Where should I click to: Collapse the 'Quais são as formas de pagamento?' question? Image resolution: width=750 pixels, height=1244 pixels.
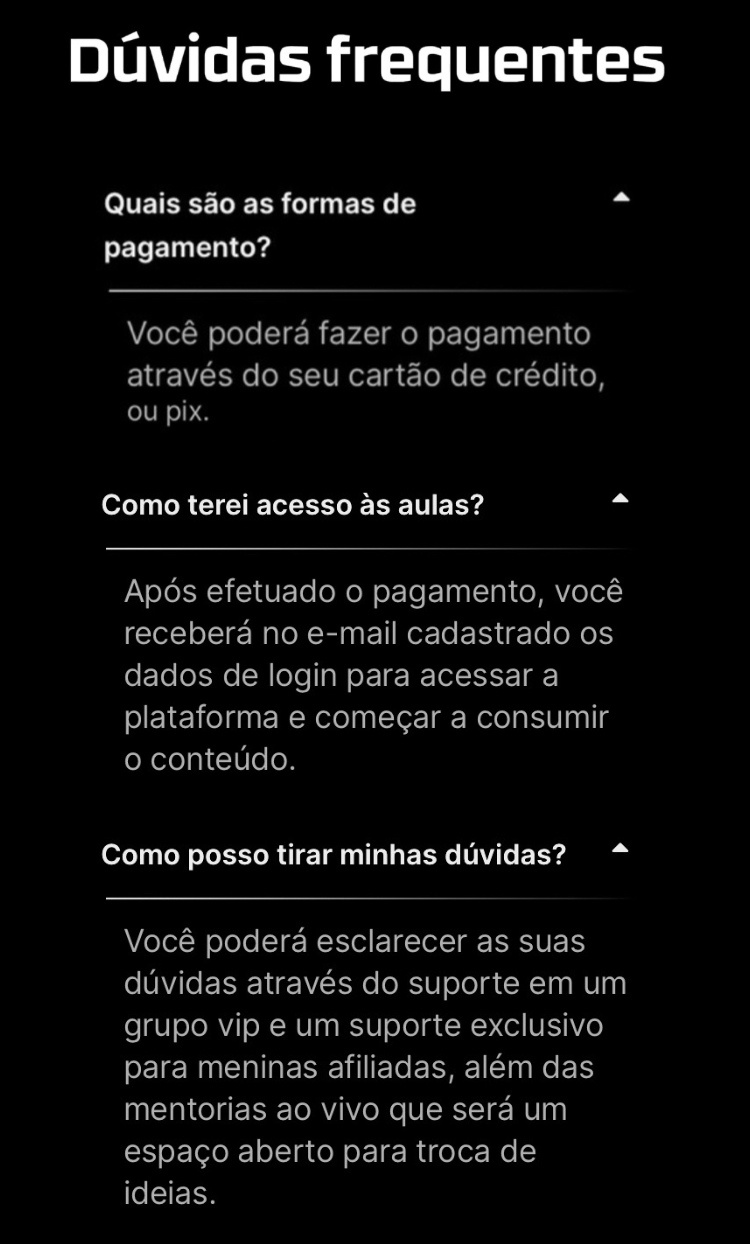pyautogui.click(x=621, y=198)
